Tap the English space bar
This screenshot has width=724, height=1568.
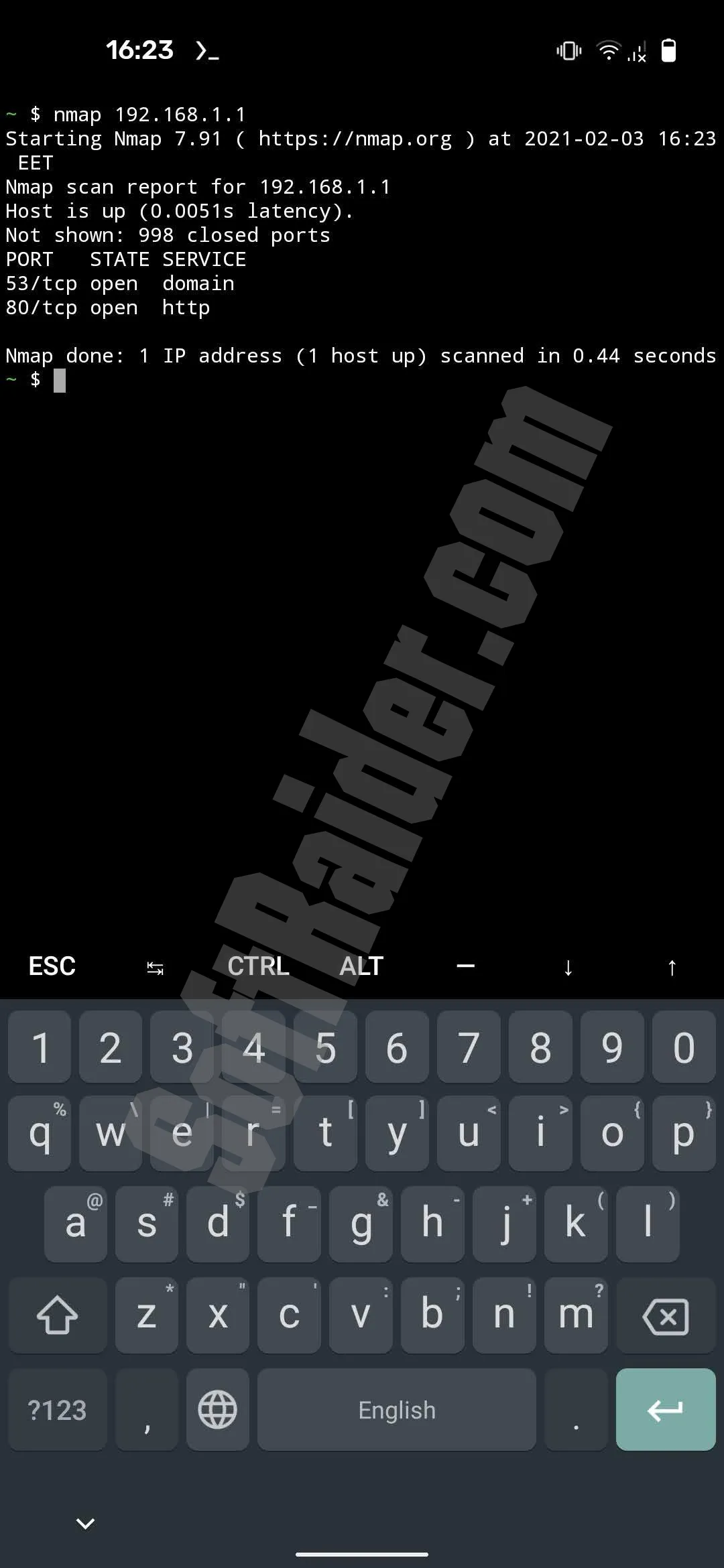397,1410
